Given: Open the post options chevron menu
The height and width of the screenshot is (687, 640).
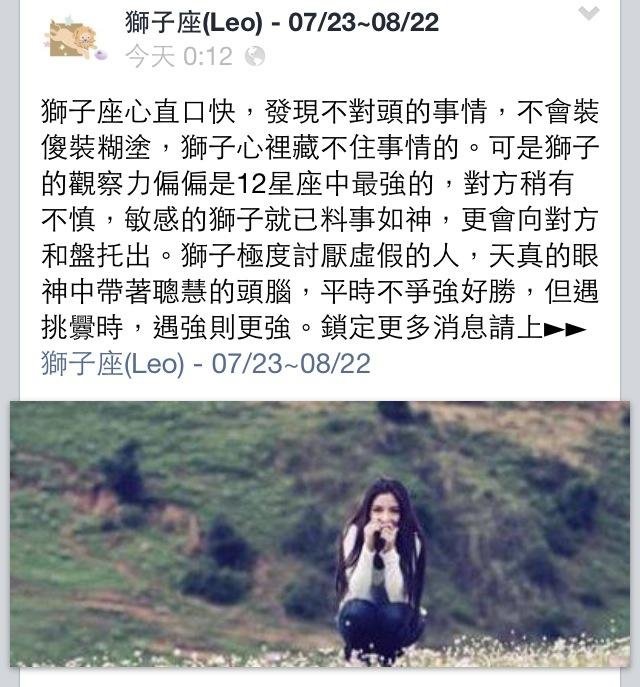Looking at the screenshot, I should [589, 13].
